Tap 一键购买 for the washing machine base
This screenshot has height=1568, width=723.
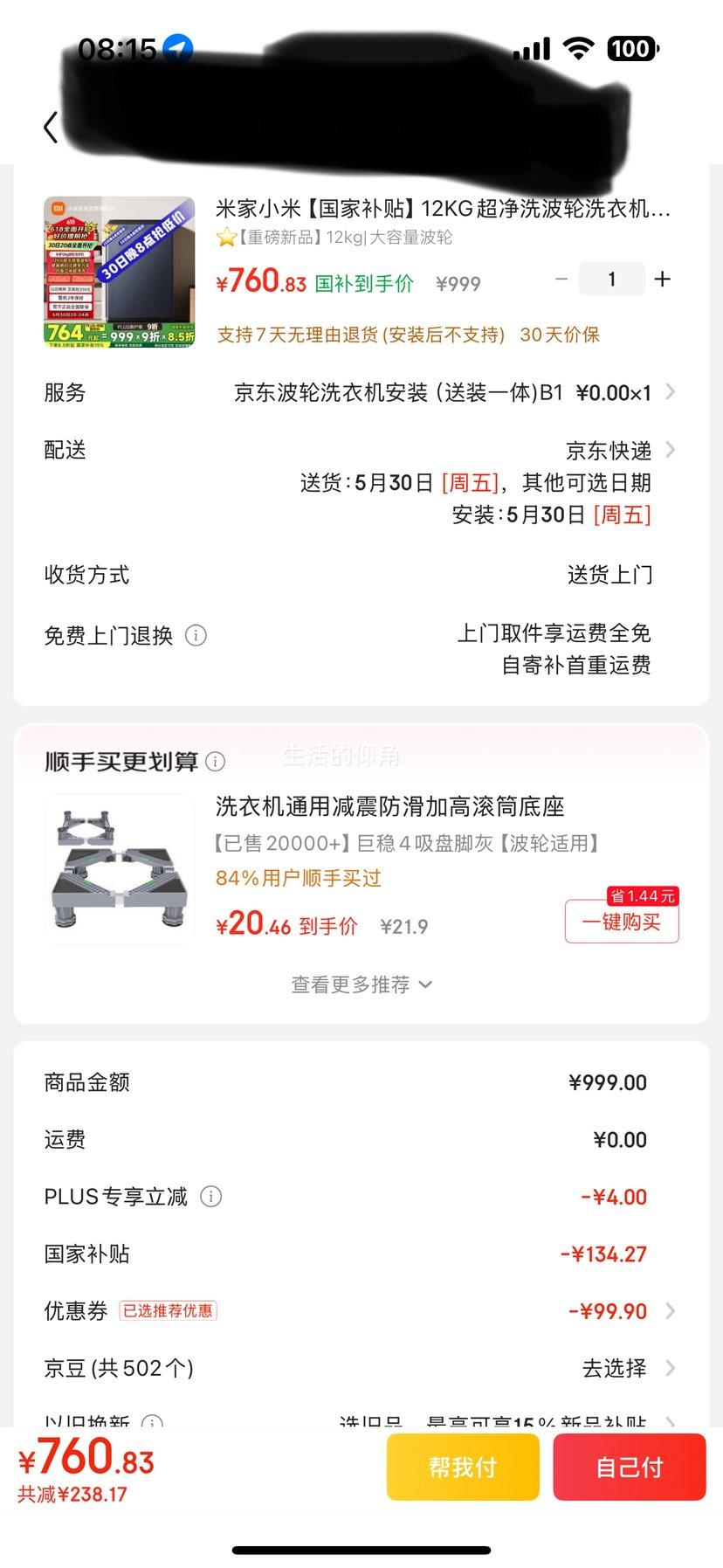tap(622, 922)
